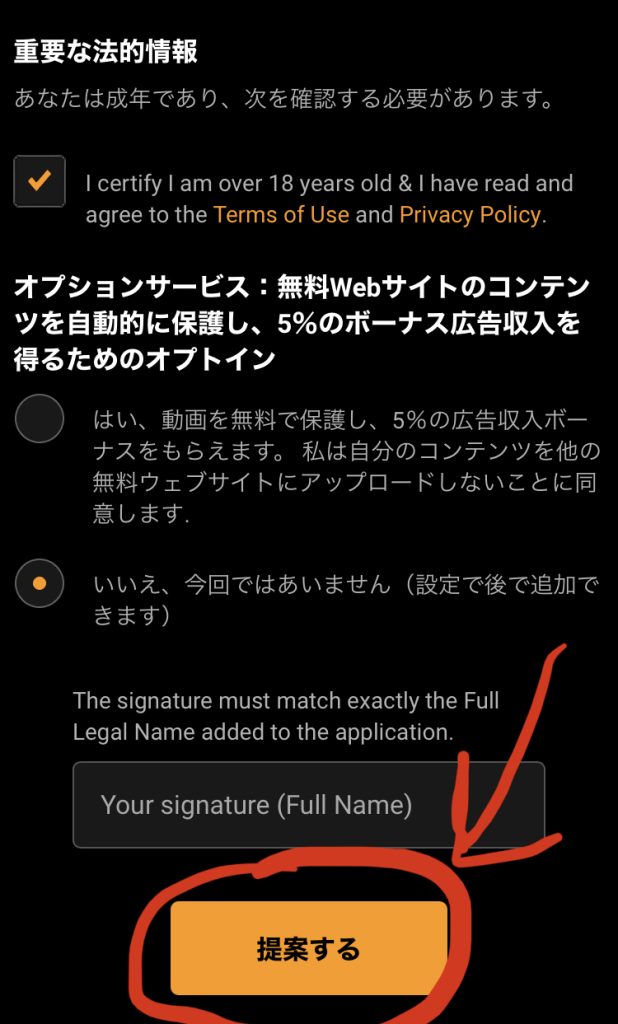Open the Terms of Use link

click(281, 215)
